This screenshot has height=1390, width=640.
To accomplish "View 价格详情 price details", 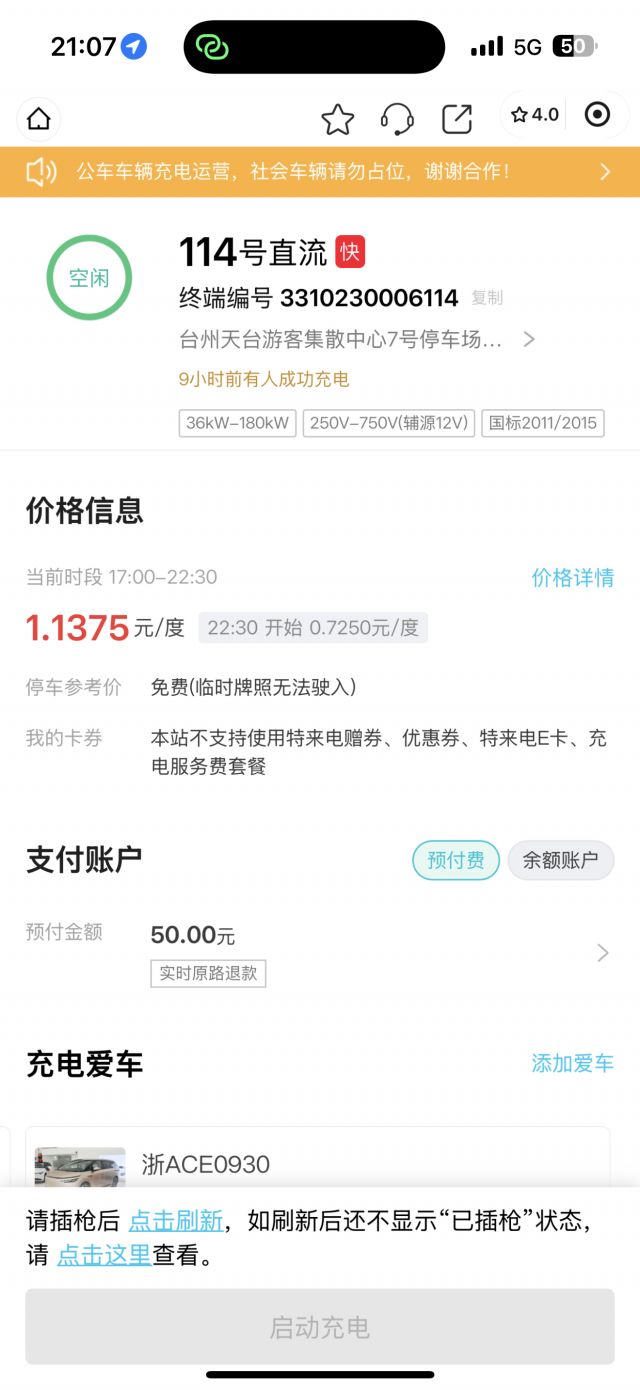I will click(572, 578).
